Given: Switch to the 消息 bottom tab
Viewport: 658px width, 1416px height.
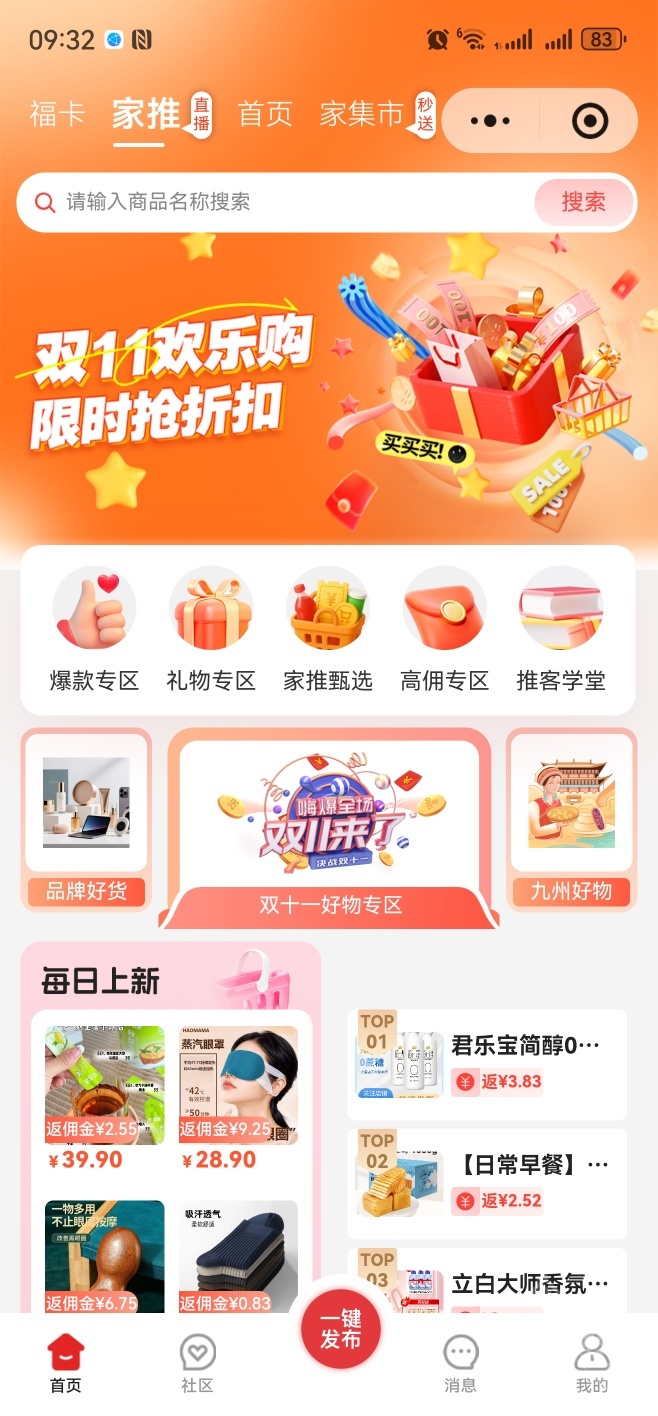Looking at the screenshot, I should click(460, 1363).
